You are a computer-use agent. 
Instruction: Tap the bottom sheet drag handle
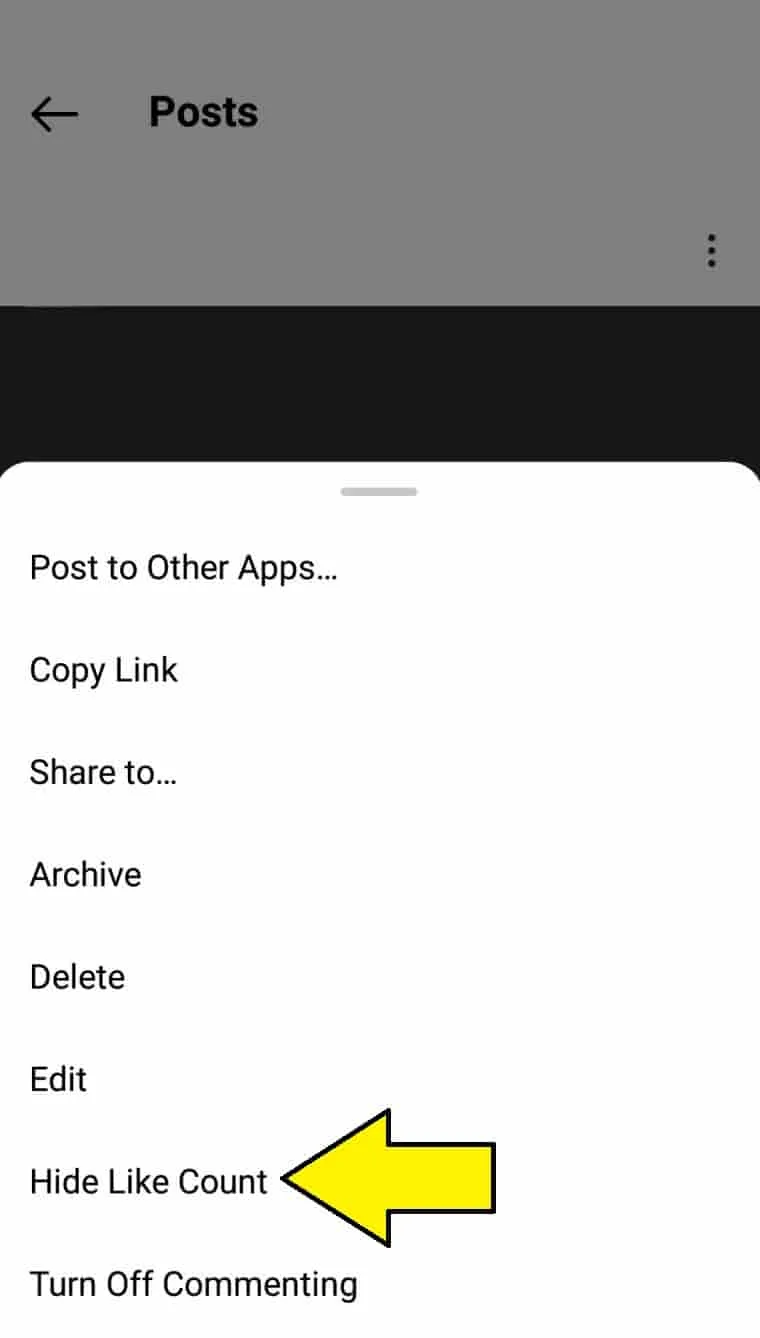pos(379,491)
